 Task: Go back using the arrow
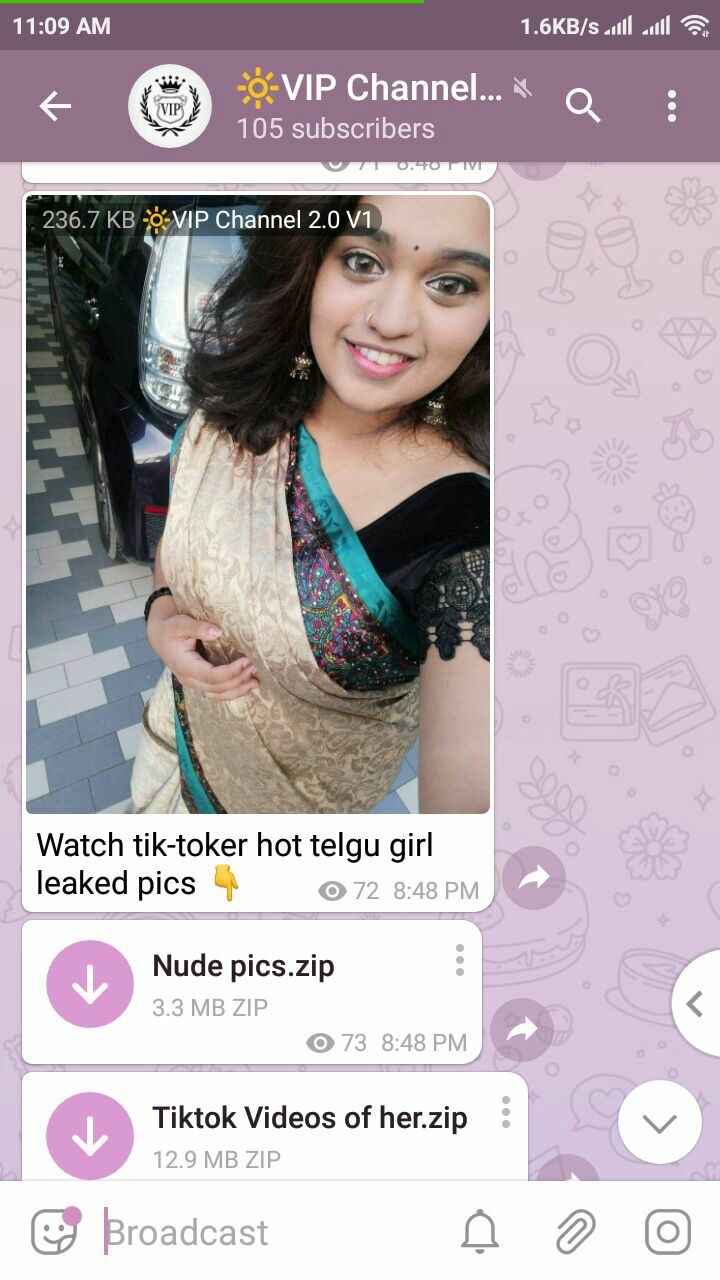click(55, 106)
